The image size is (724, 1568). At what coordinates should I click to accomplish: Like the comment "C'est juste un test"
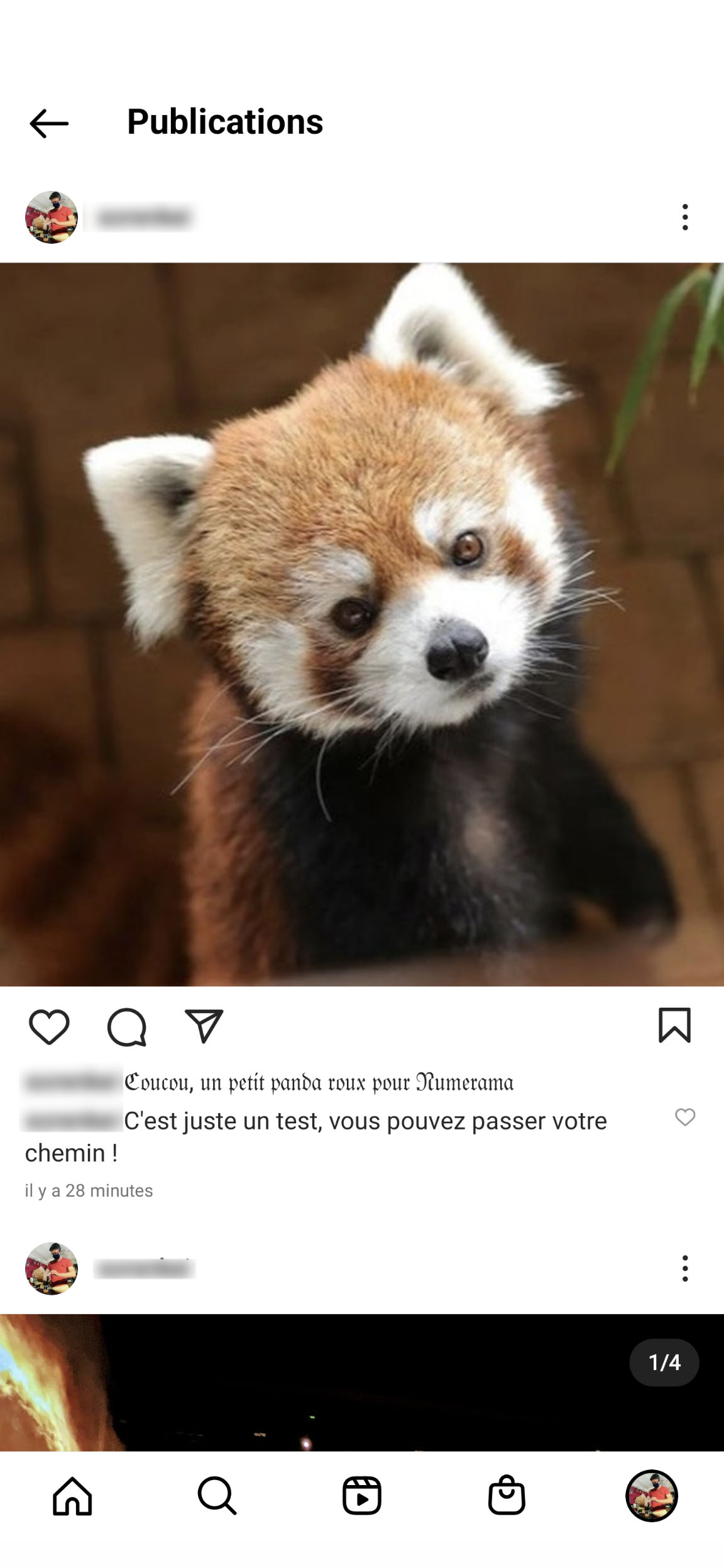[685, 1117]
